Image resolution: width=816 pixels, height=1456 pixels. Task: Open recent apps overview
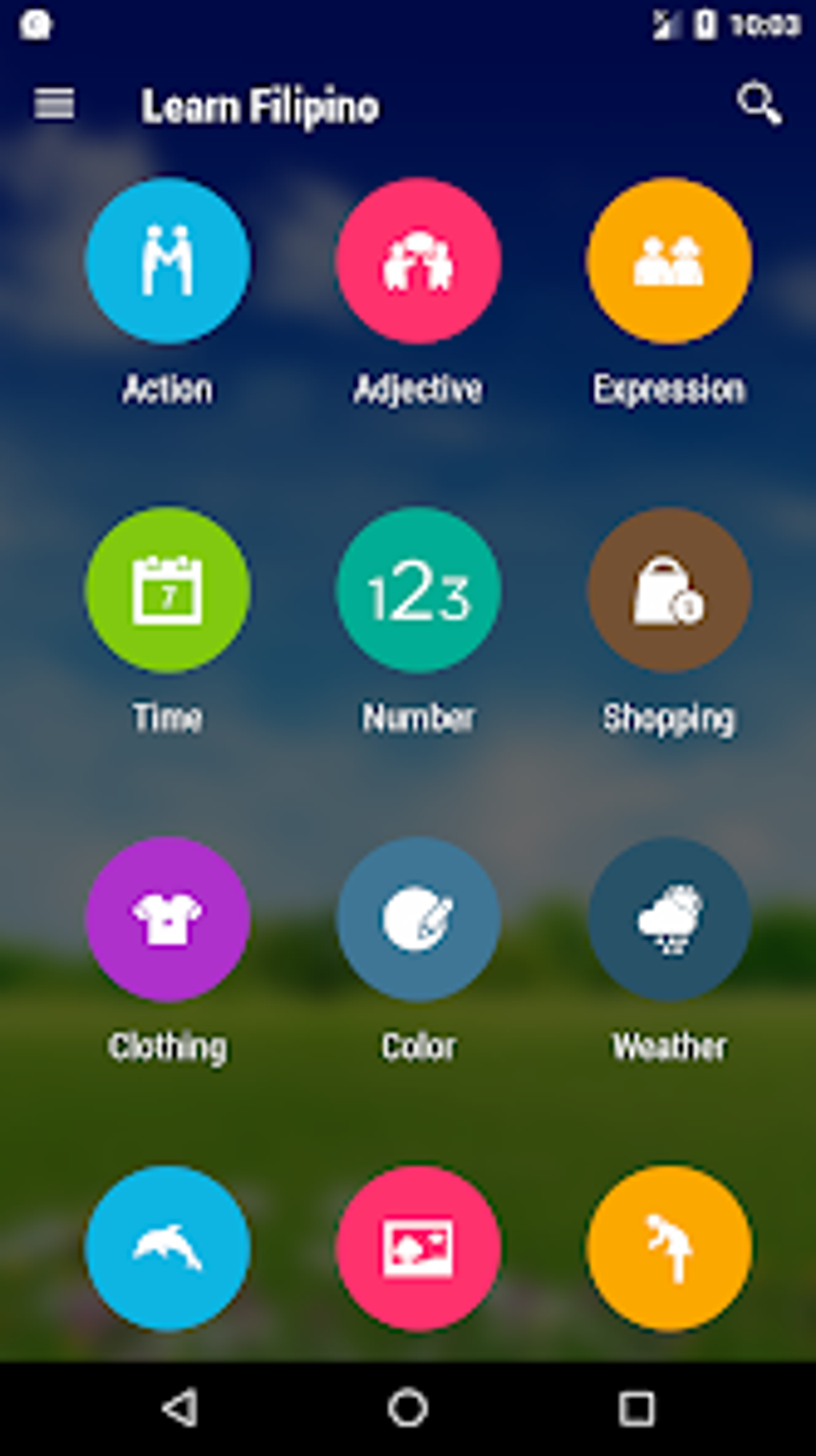(636, 1410)
